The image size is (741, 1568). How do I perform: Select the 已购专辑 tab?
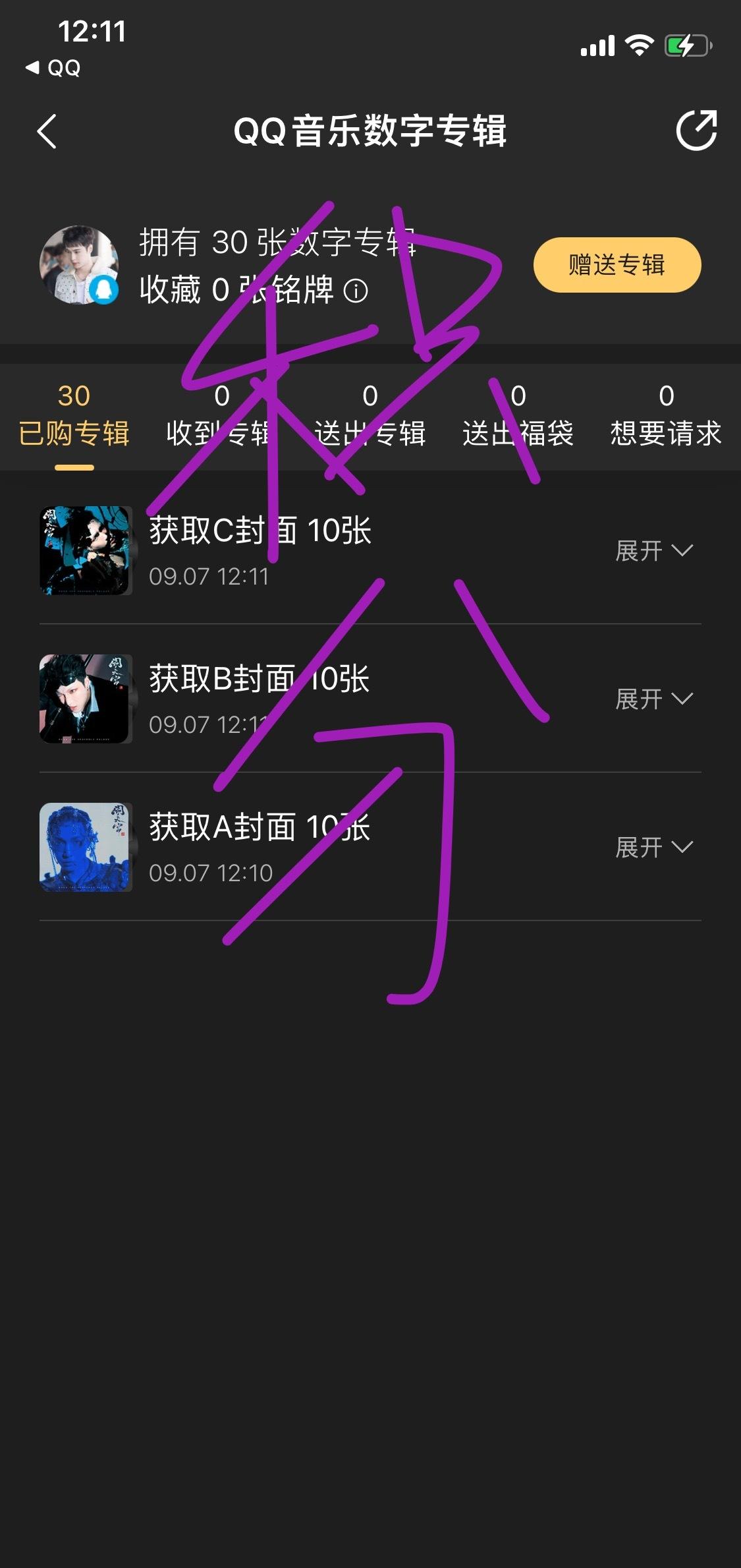pos(74,417)
